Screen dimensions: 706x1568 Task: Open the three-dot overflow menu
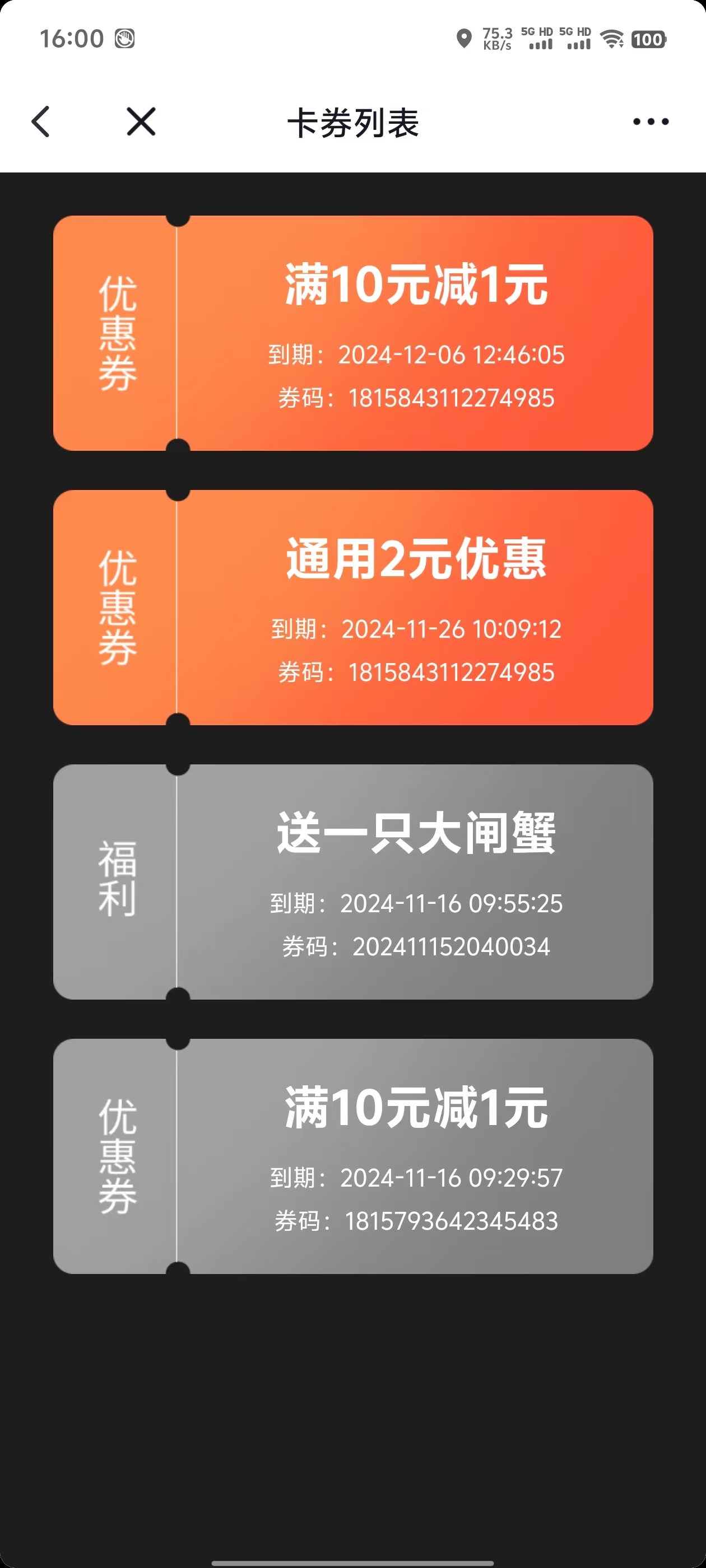(x=651, y=122)
